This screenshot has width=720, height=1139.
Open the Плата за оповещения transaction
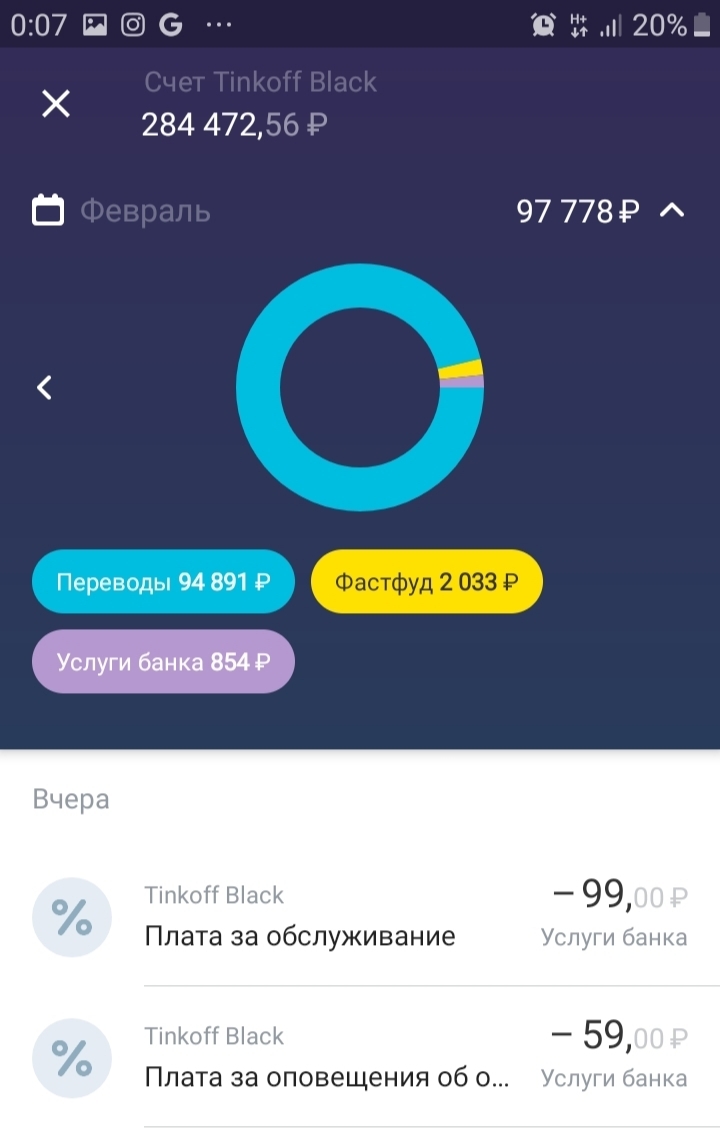click(x=360, y=1057)
